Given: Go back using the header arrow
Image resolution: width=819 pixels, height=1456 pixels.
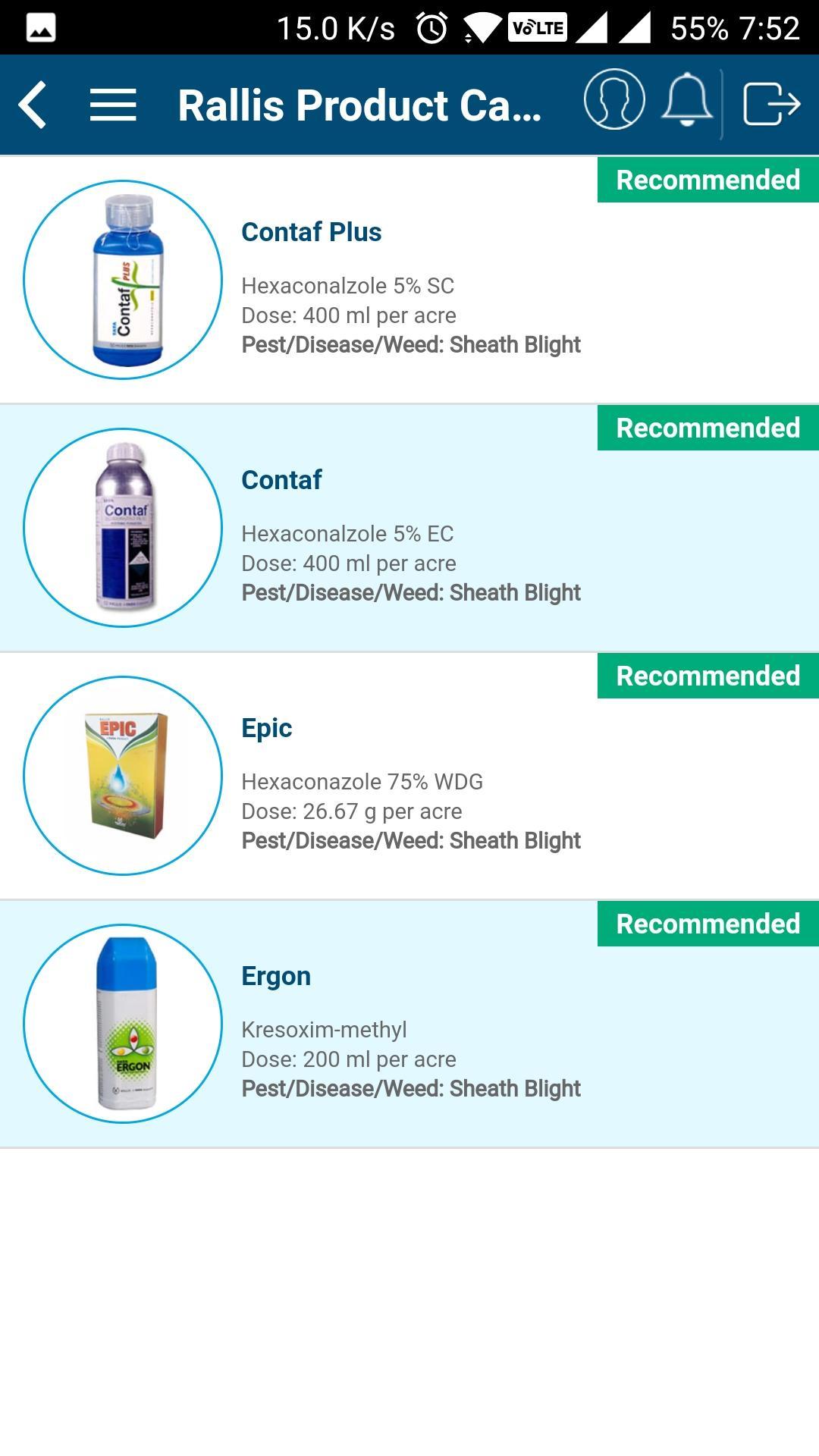Looking at the screenshot, I should (33, 105).
